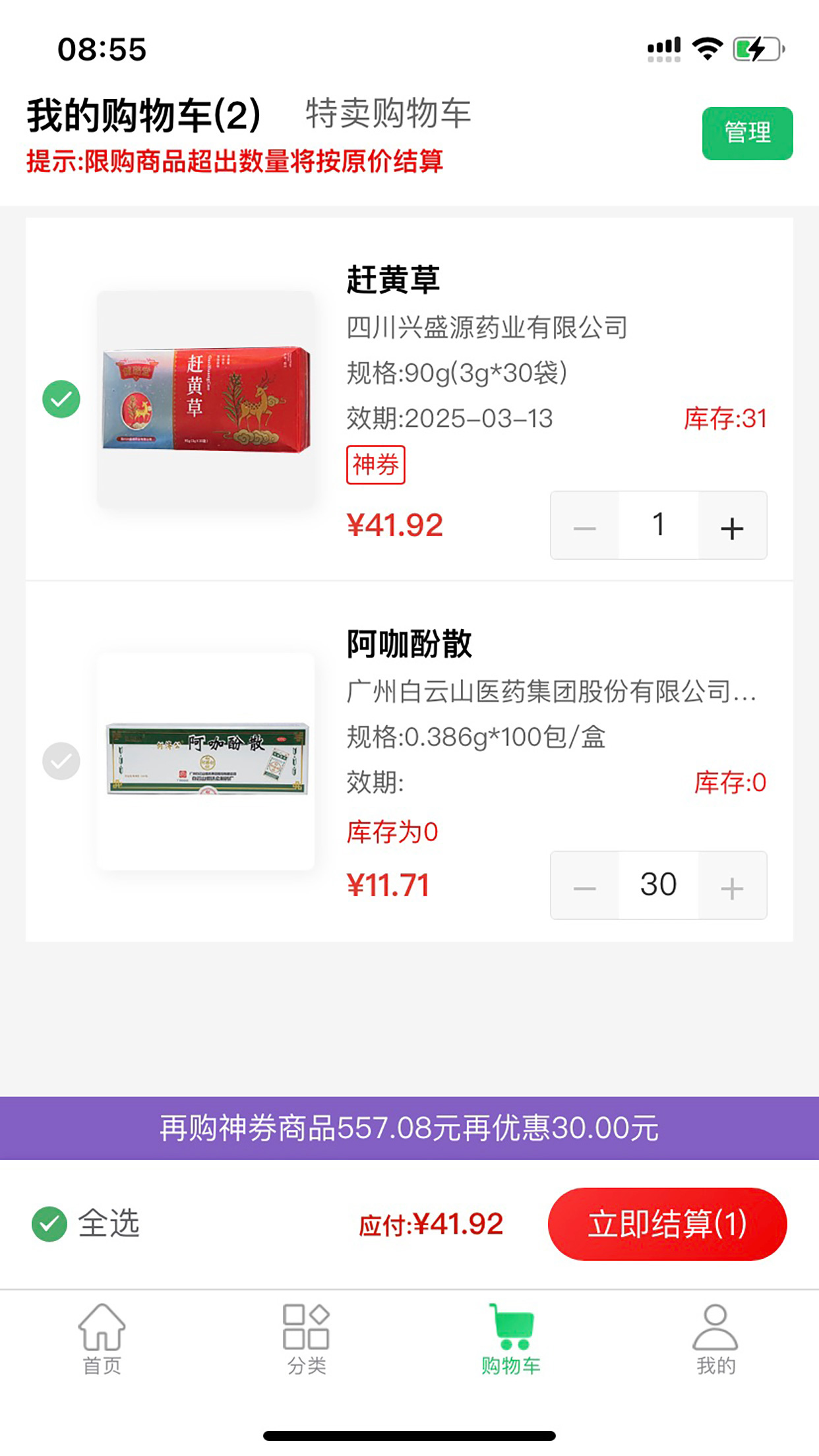Check the 阿咖酚散 item selection circle
819x1456 pixels.
61,760
